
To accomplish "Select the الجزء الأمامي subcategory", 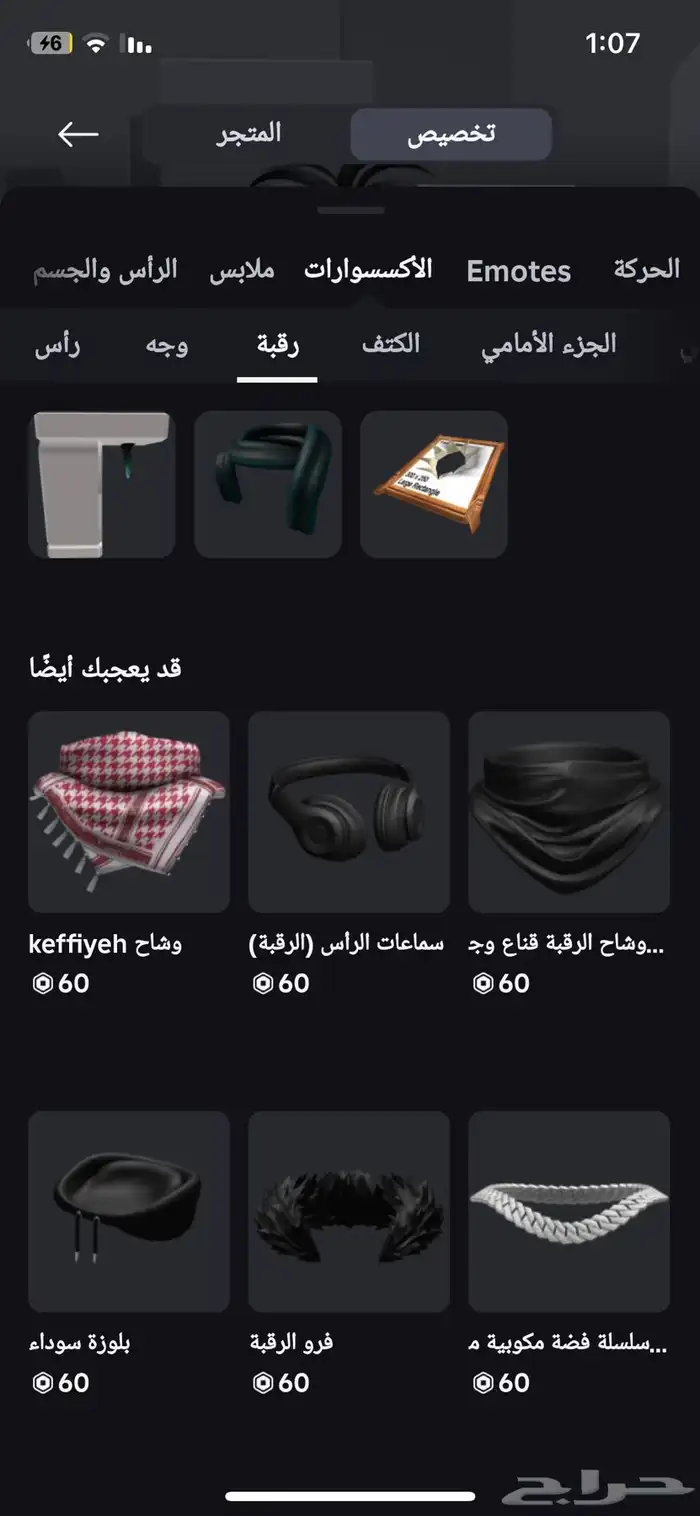I will click(548, 345).
